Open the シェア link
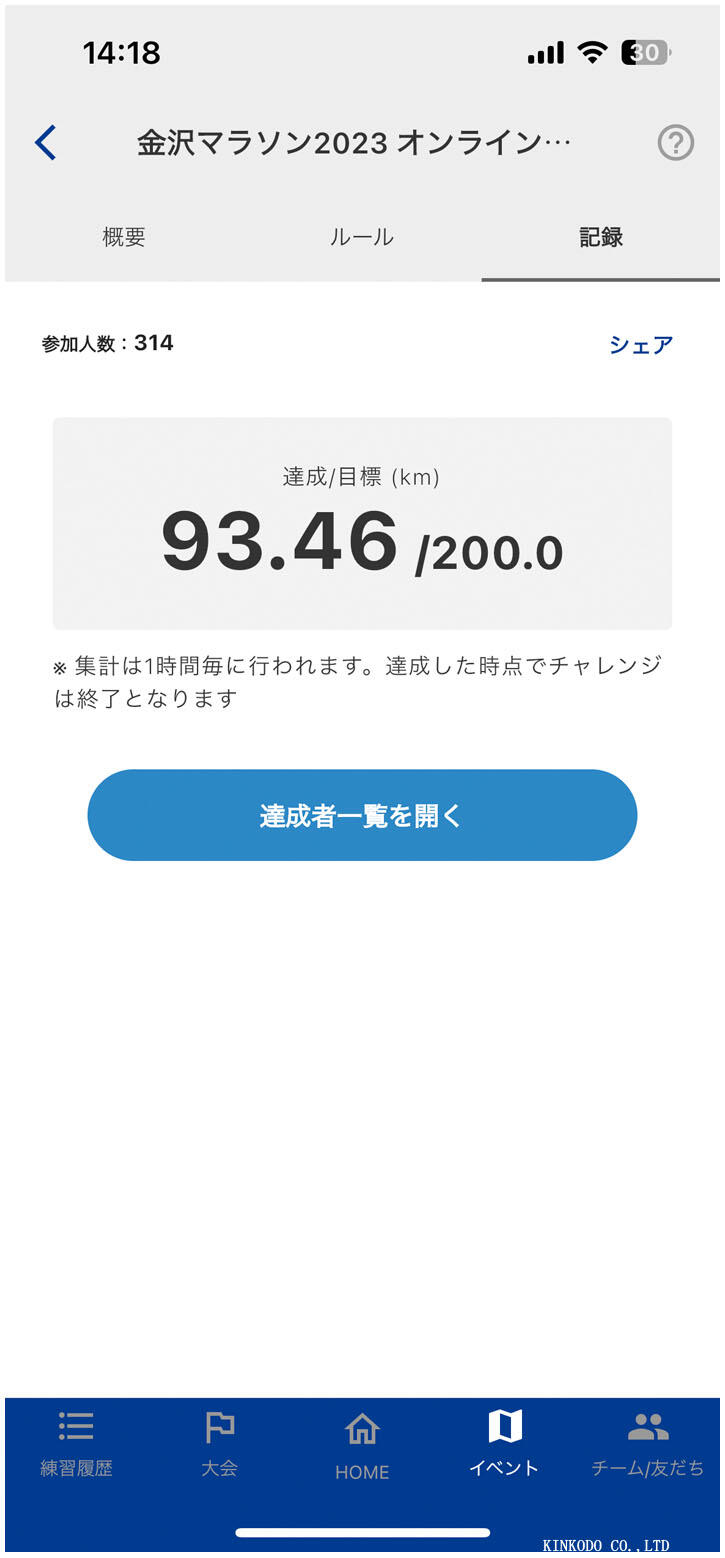The height and width of the screenshot is (1558, 725). pos(640,345)
